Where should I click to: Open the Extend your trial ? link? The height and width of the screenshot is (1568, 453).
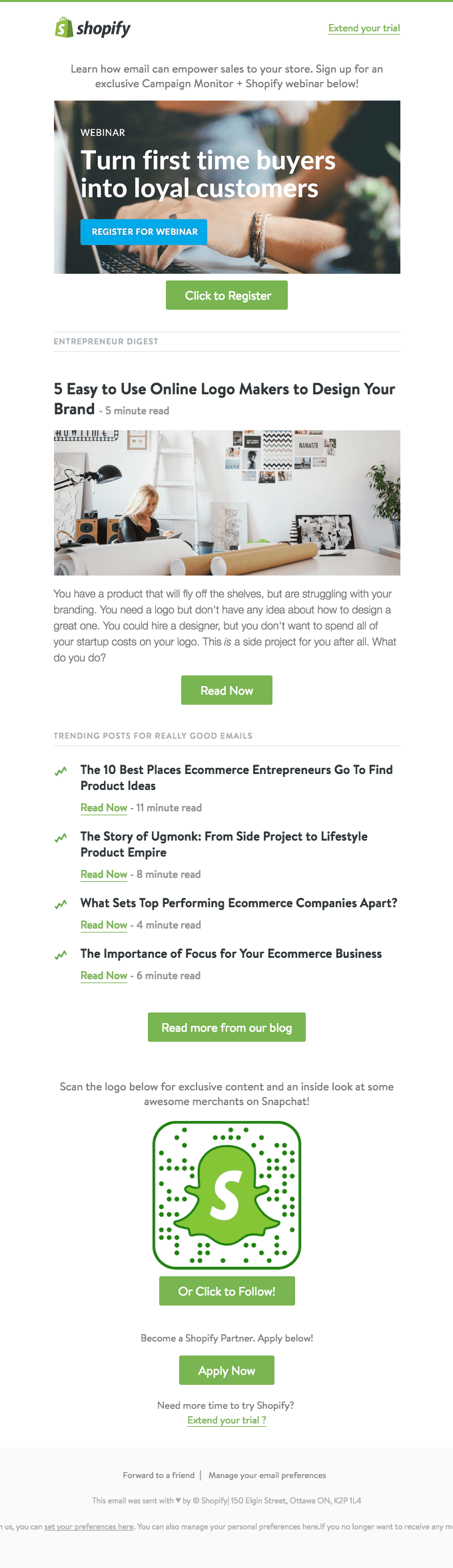[x=226, y=1420]
